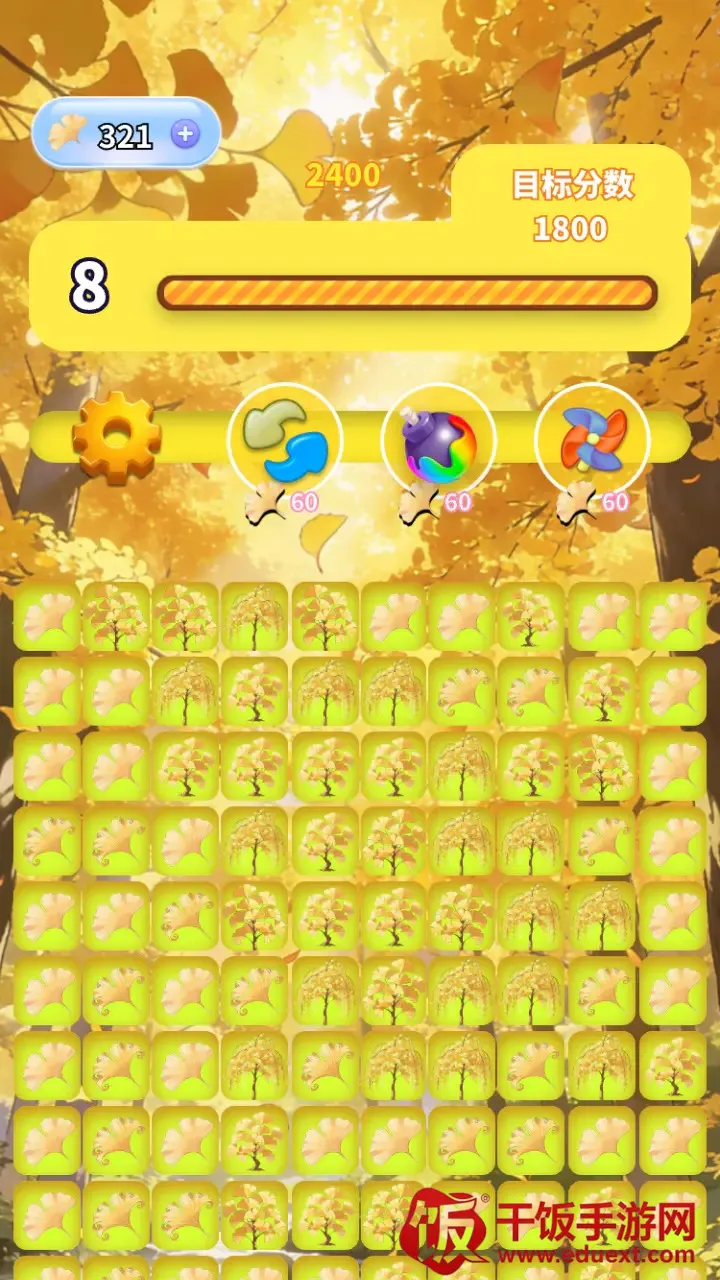720x1280 pixels.
Task: Add more ginkgo leaf currency
Action: [185, 134]
